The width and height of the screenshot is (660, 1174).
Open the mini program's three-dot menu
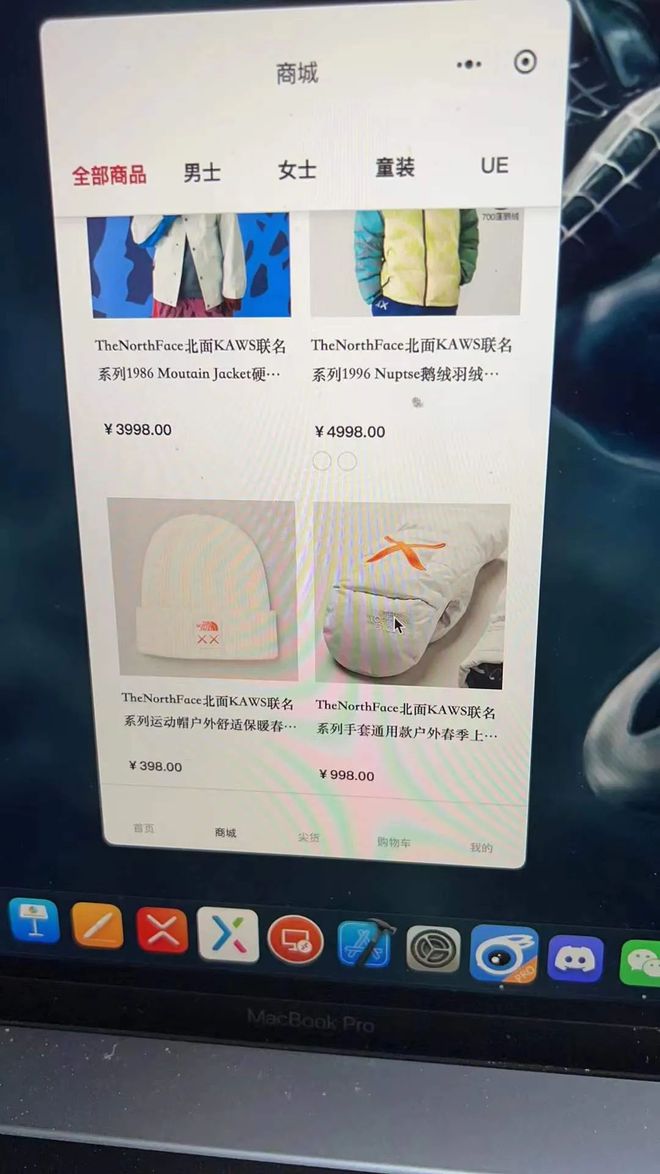(x=468, y=64)
